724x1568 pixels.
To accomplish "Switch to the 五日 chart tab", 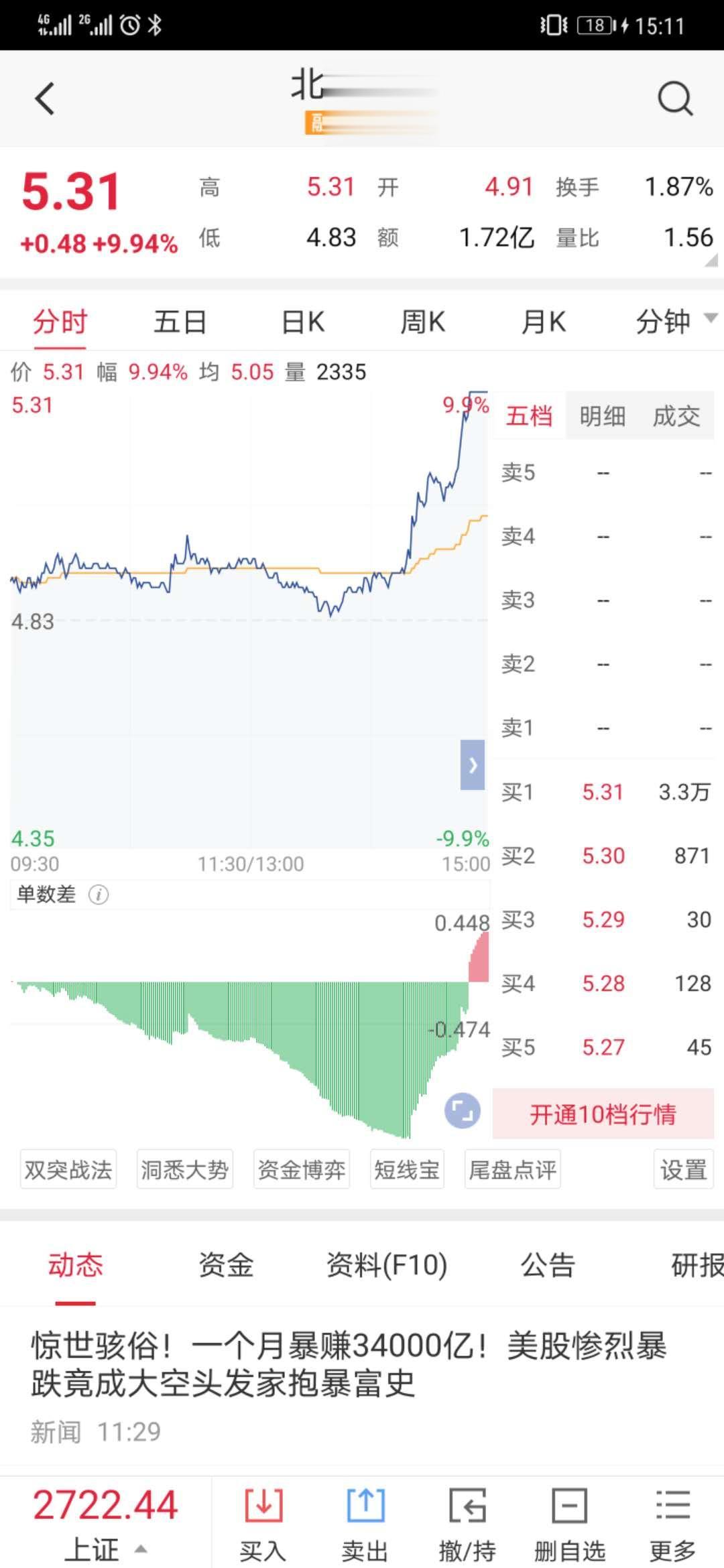I will (x=180, y=322).
